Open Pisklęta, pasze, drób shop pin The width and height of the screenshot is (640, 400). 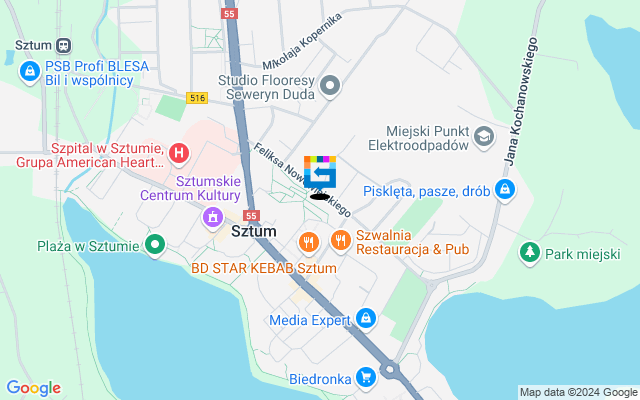coord(507,188)
